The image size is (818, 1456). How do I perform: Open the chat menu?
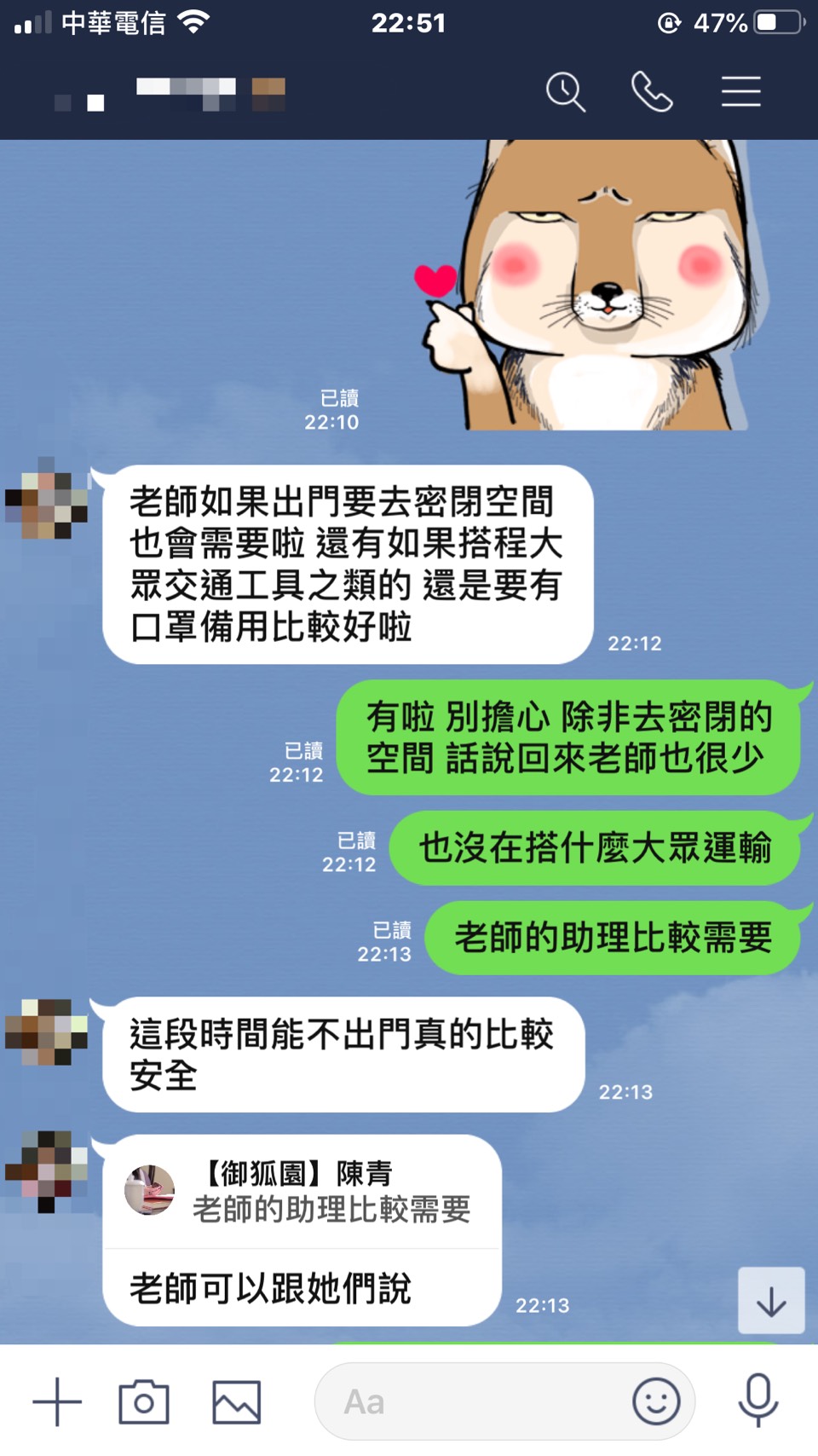click(x=740, y=92)
